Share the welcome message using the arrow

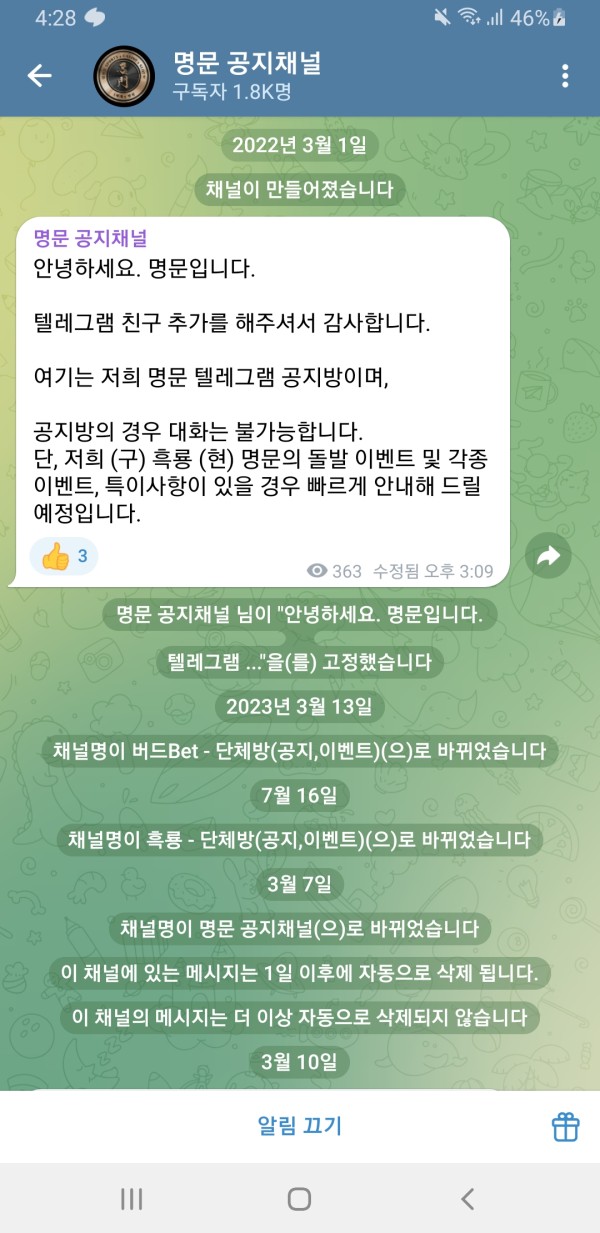click(x=547, y=558)
